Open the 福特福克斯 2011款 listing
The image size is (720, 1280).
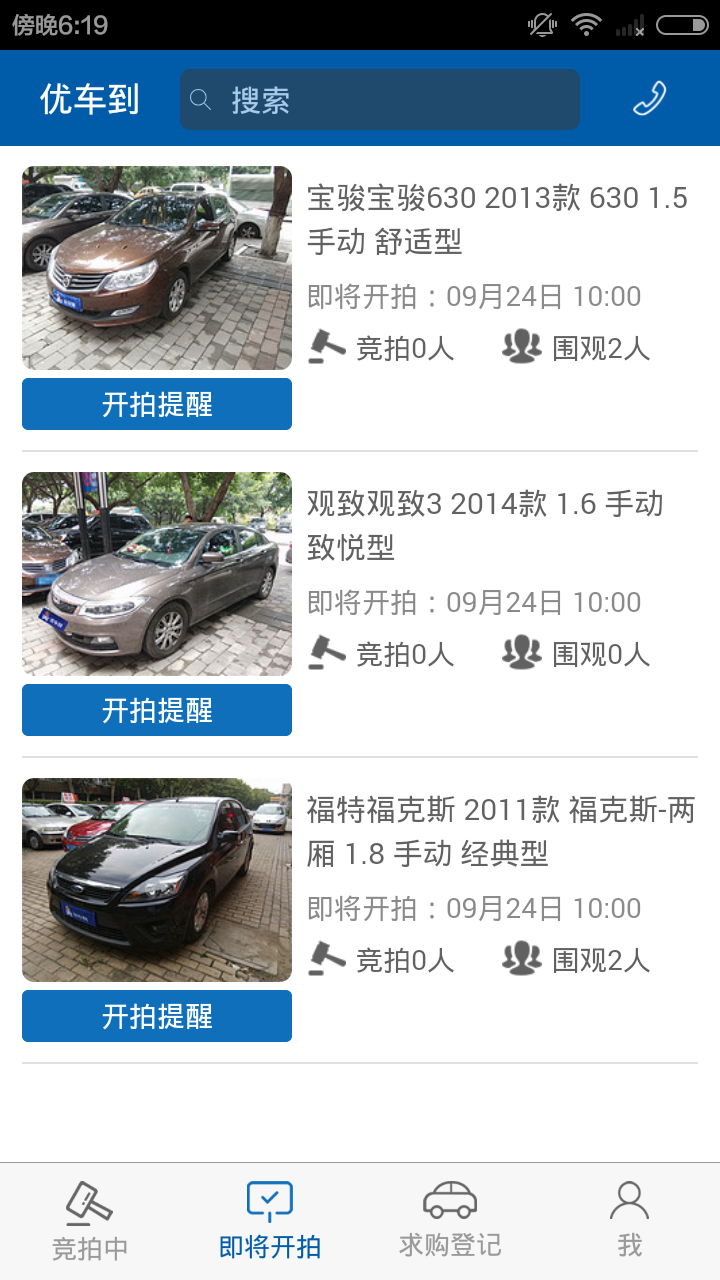(x=360, y=910)
